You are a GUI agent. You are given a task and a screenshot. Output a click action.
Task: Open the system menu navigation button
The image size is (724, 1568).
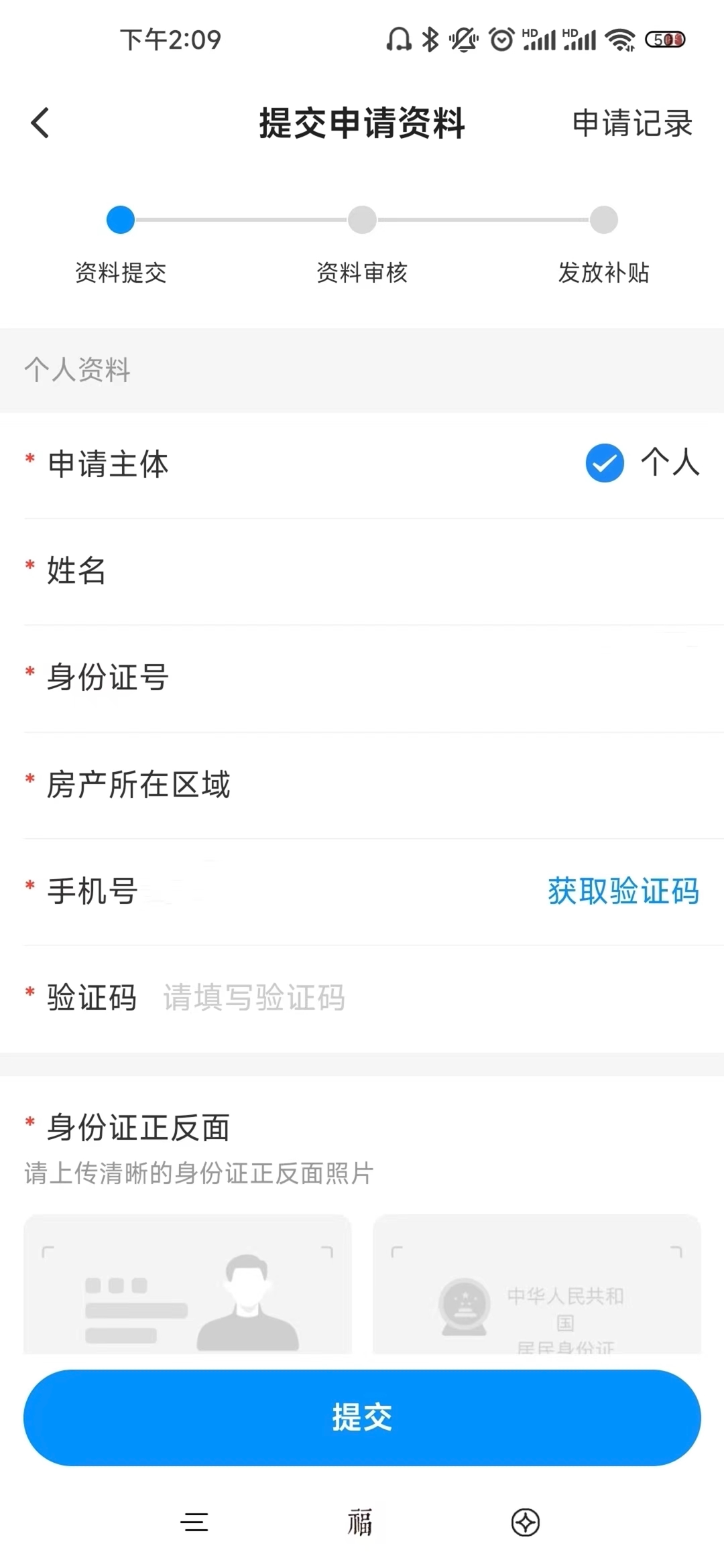(x=194, y=1522)
